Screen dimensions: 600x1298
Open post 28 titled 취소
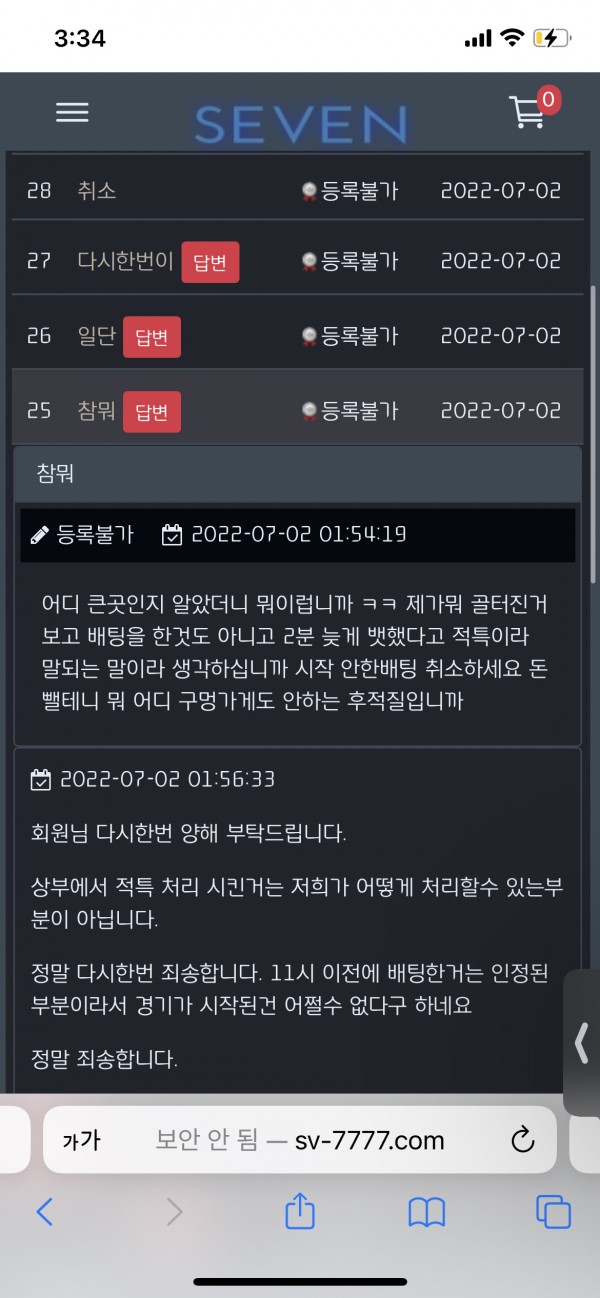97,191
